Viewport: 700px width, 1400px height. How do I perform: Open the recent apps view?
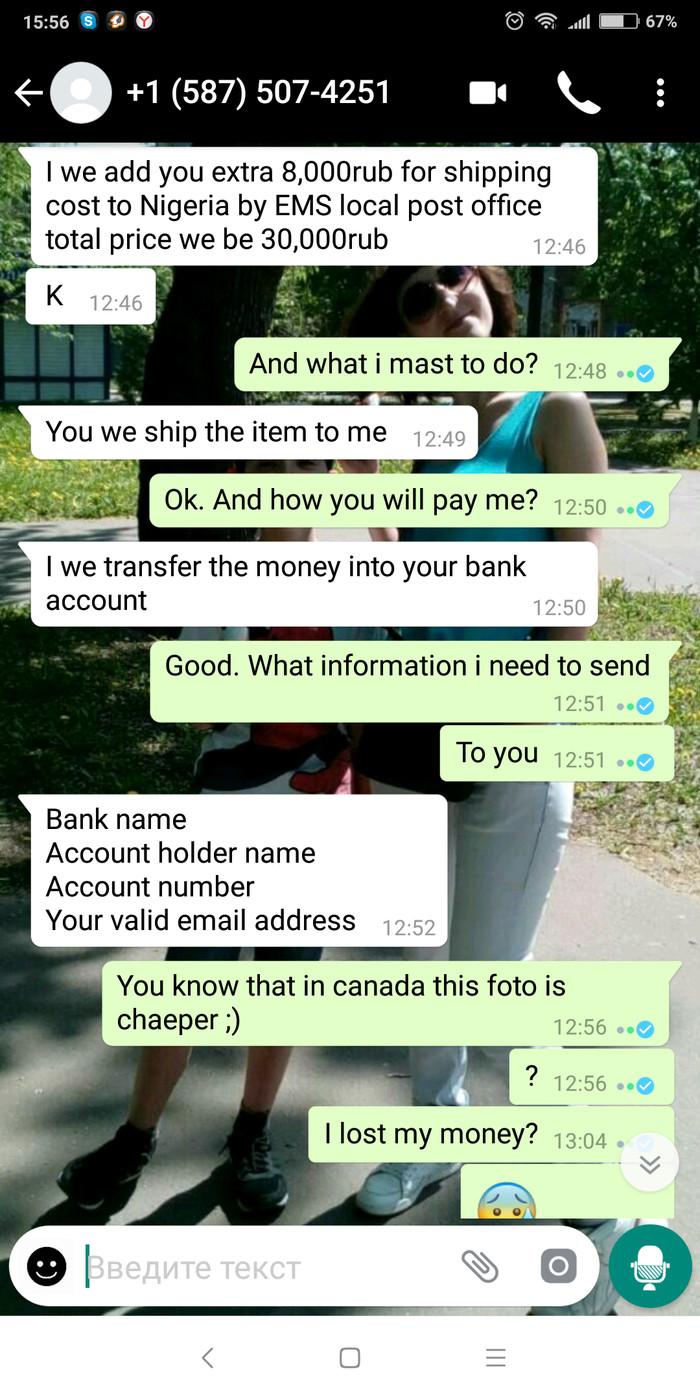pos(495,1357)
